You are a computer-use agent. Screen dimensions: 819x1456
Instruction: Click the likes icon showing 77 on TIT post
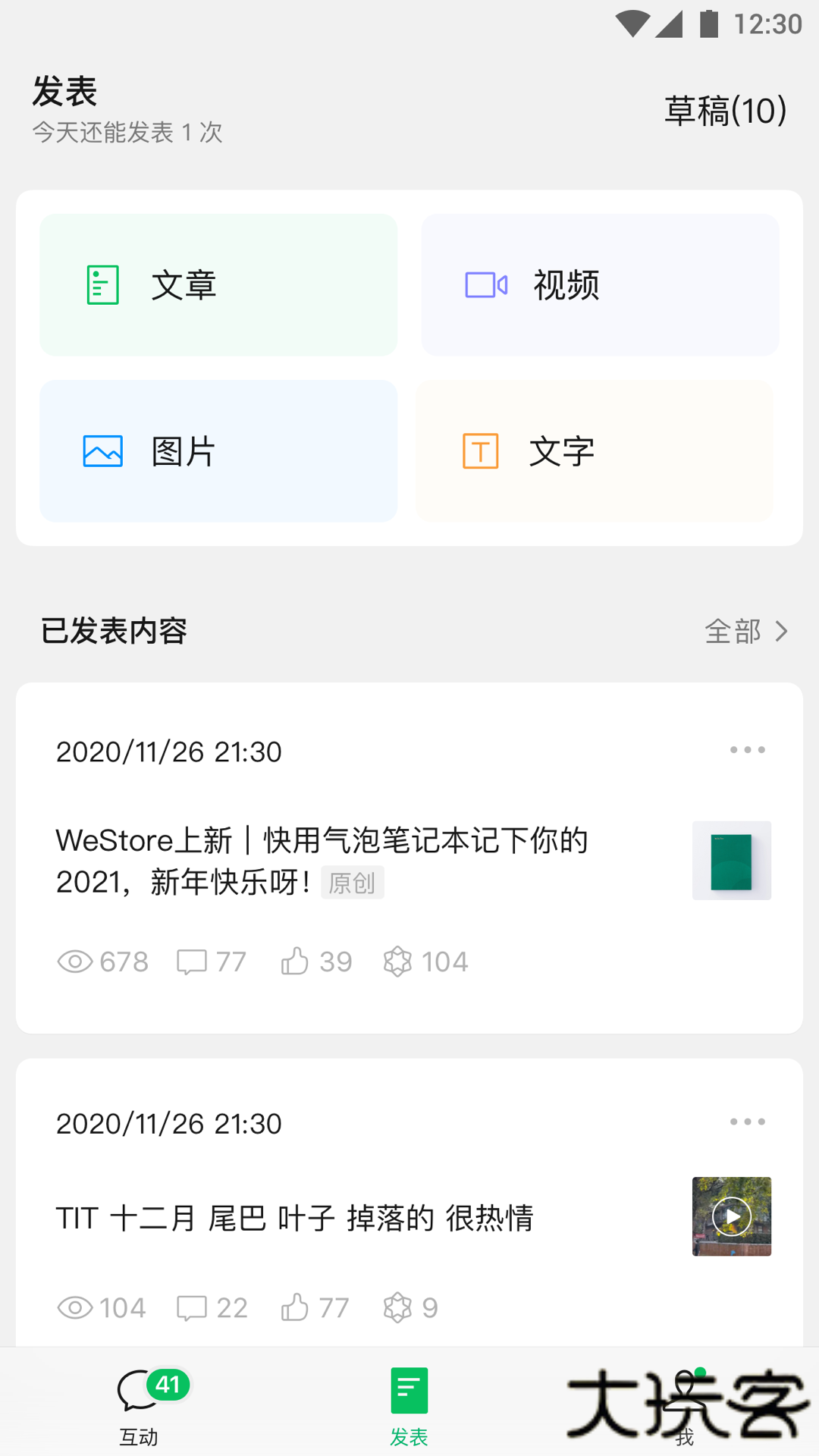pyautogui.click(x=296, y=1307)
